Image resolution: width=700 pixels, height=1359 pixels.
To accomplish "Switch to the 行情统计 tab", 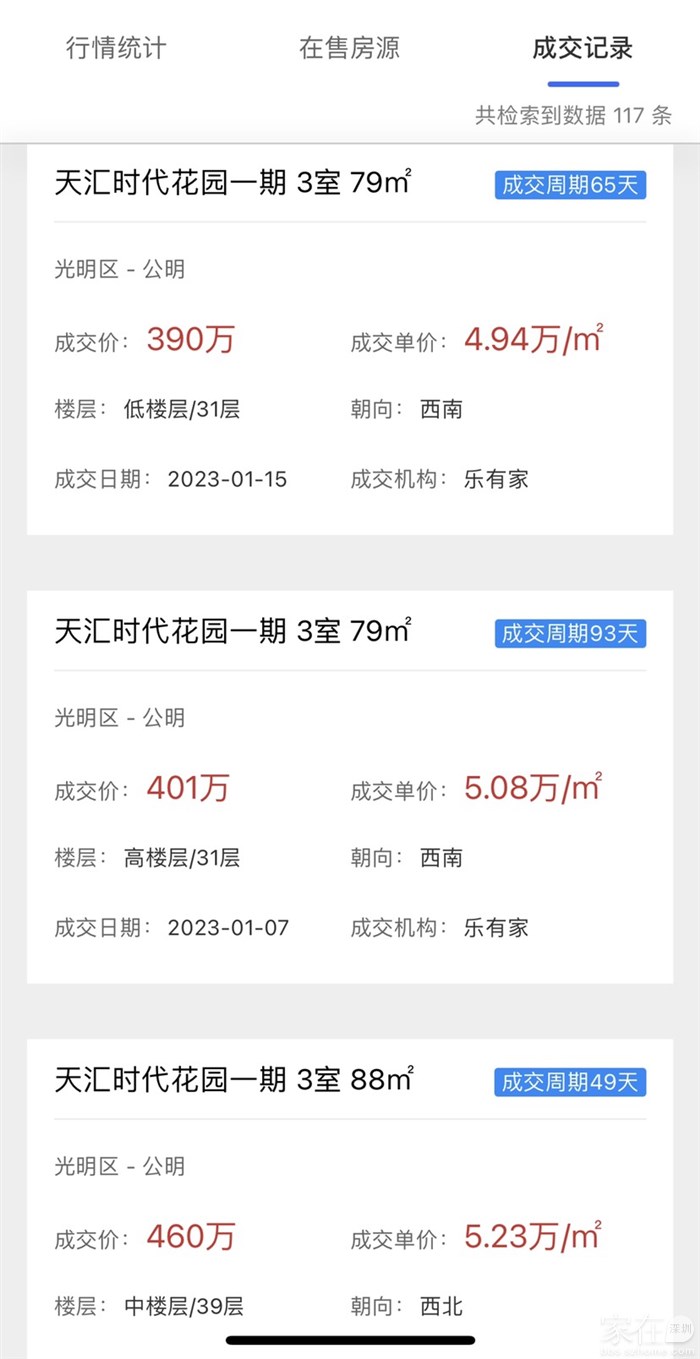I will [x=116, y=48].
